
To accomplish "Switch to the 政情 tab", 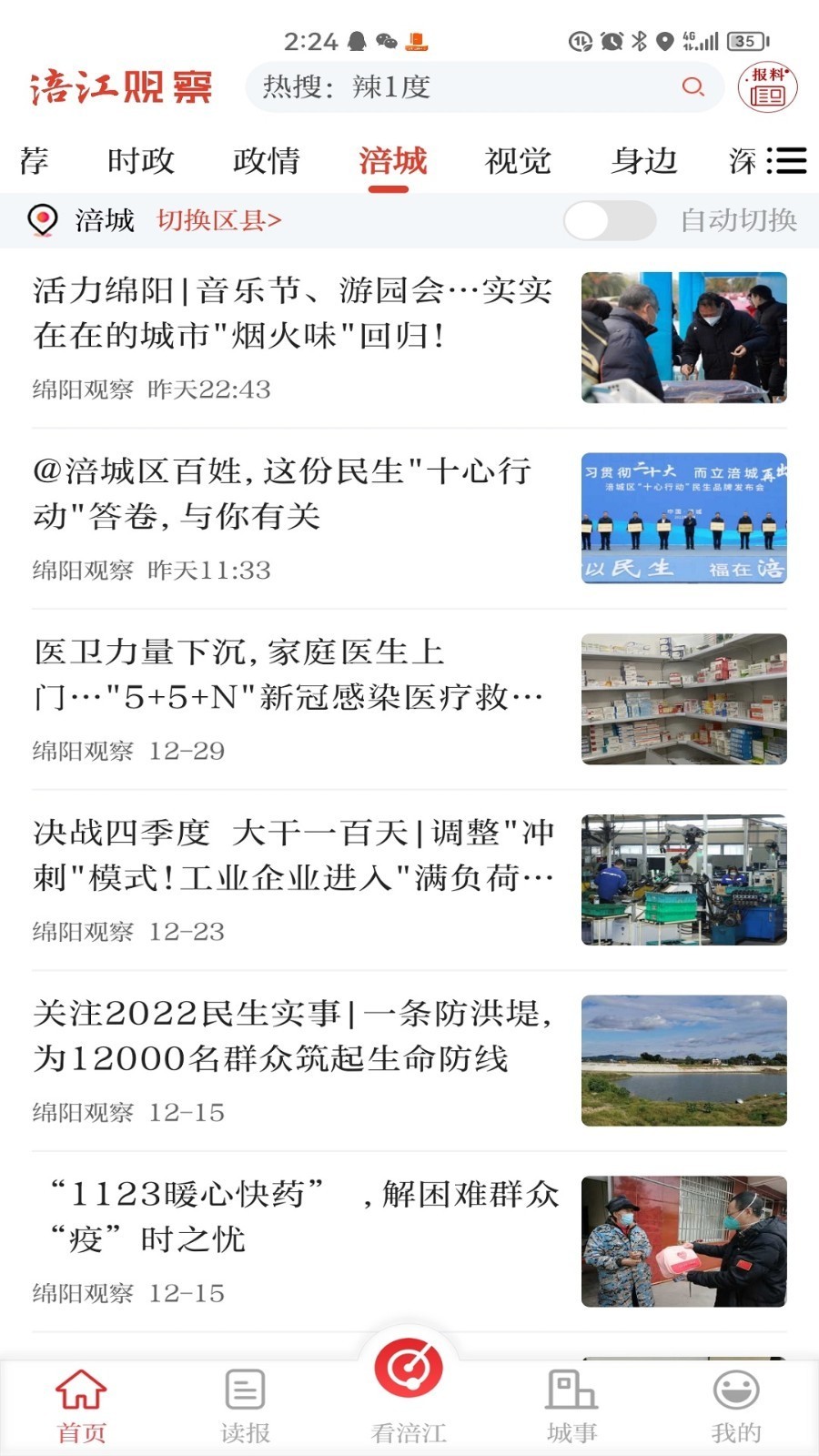I will click(x=266, y=161).
